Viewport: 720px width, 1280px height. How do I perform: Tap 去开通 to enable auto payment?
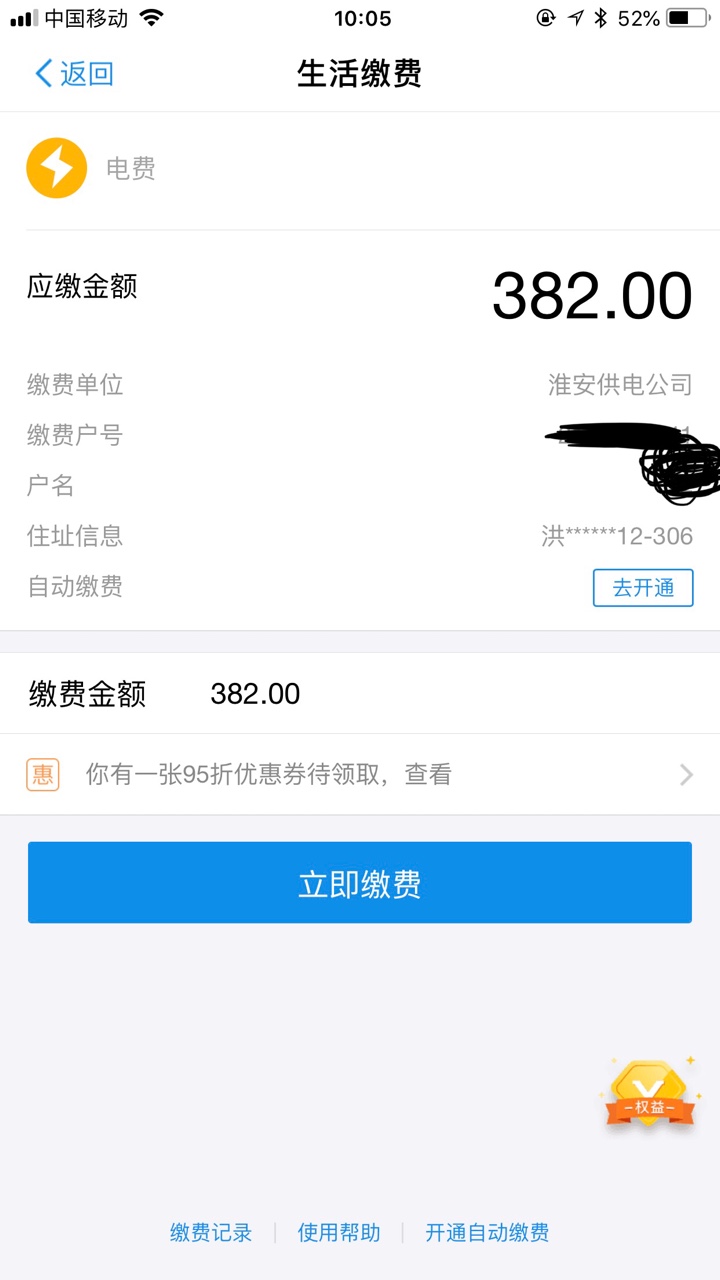coord(643,588)
